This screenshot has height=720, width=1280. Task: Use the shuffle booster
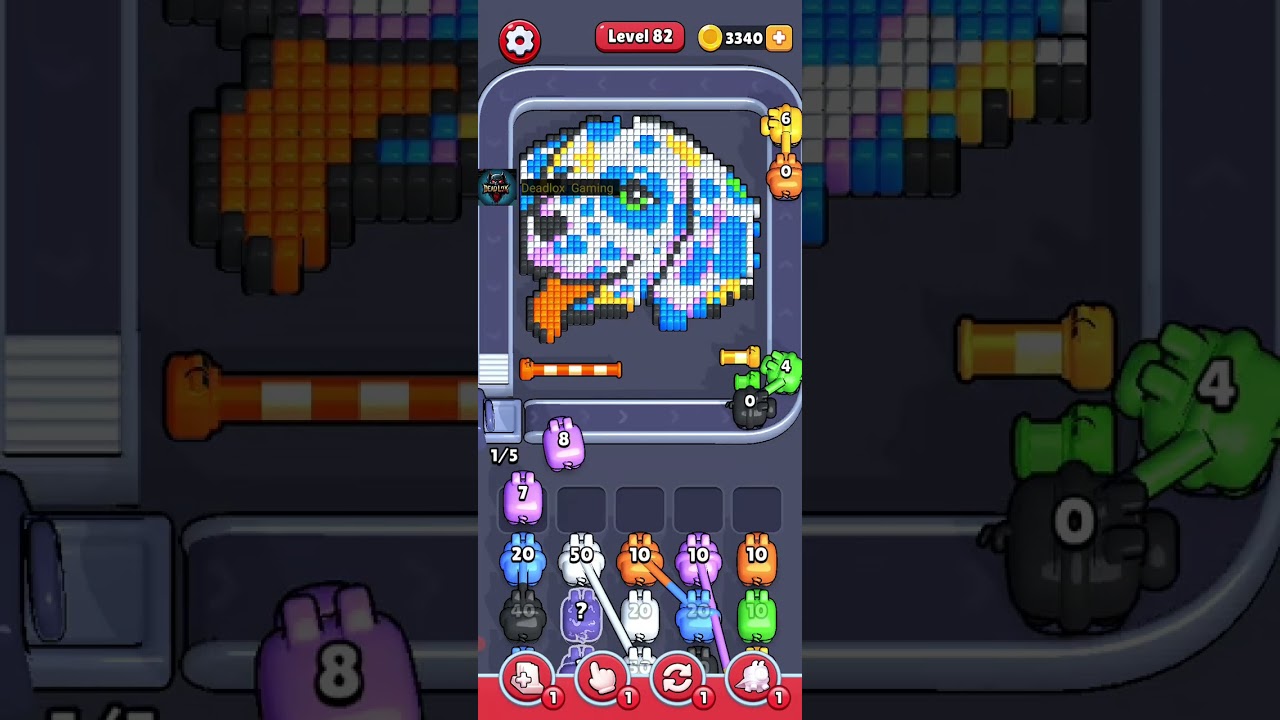pos(677,679)
